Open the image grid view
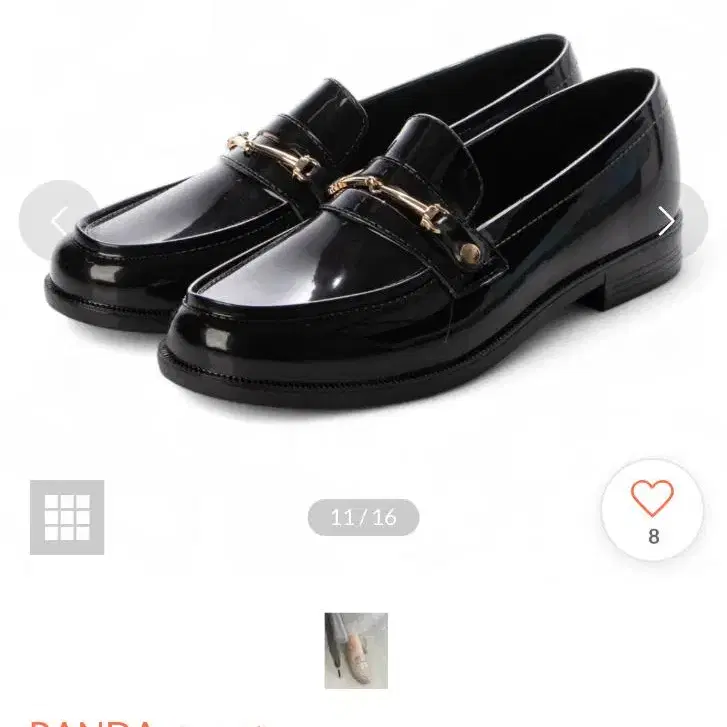 point(67,517)
